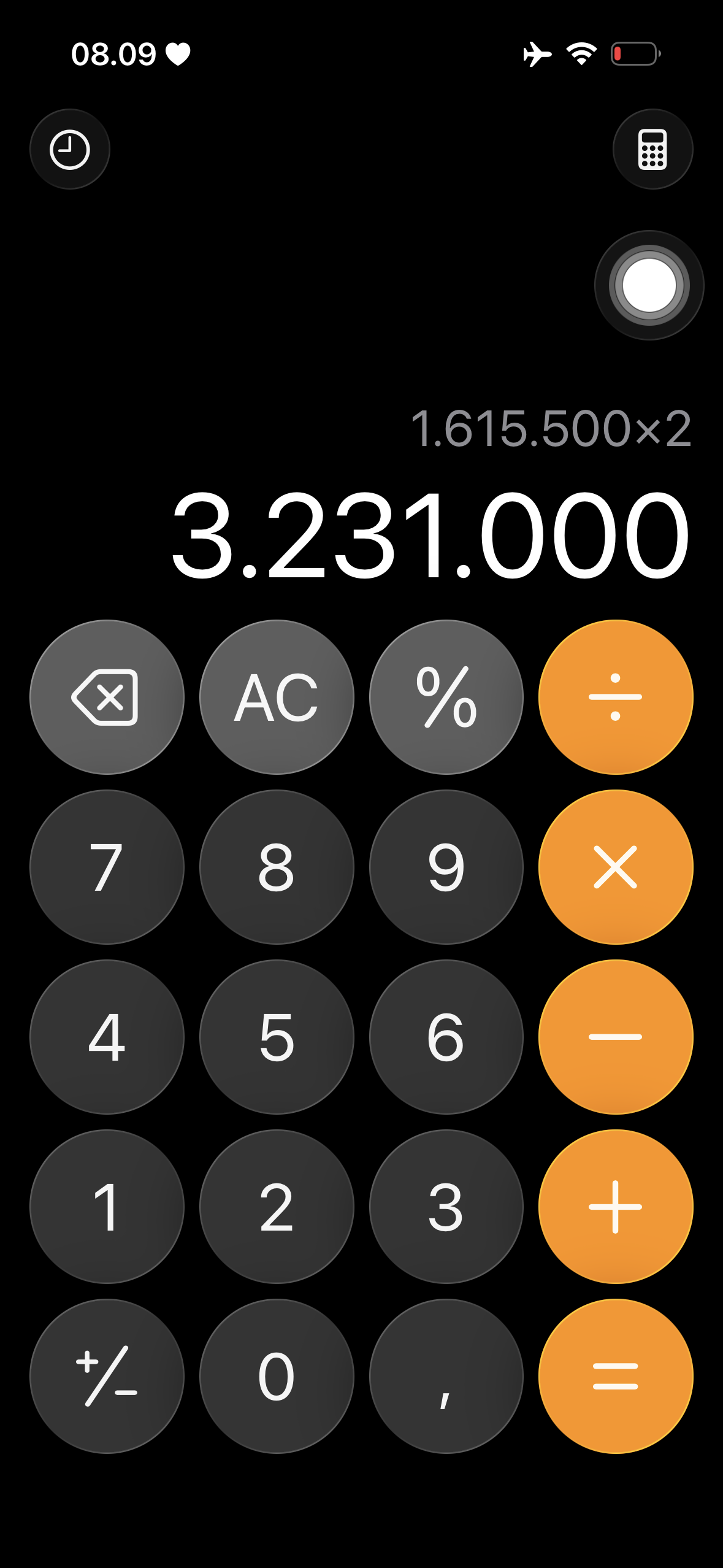Select the division operator

click(616, 697)
